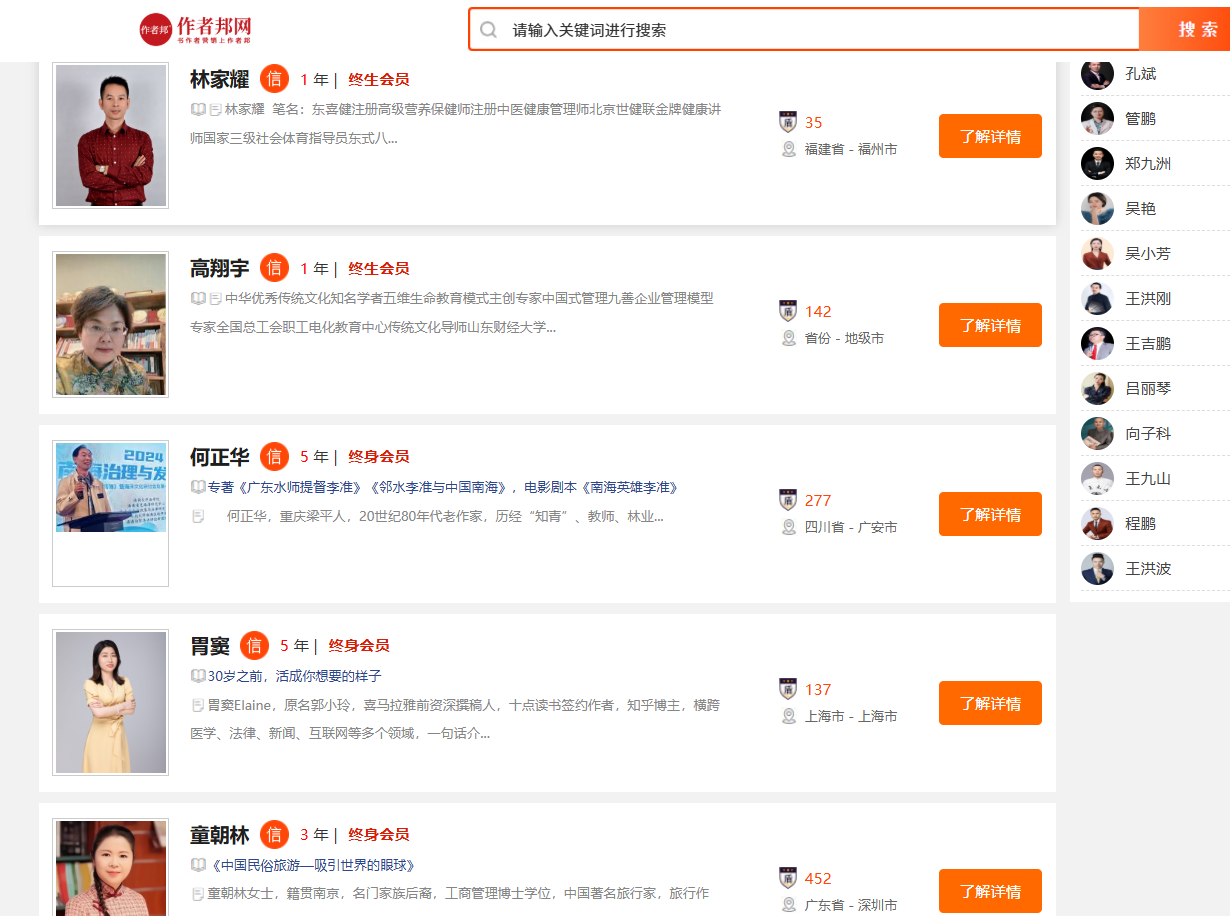1230x916 pixels.
Task: Open 了解详情 for 童朝林
Action: [x=990, y=892]
